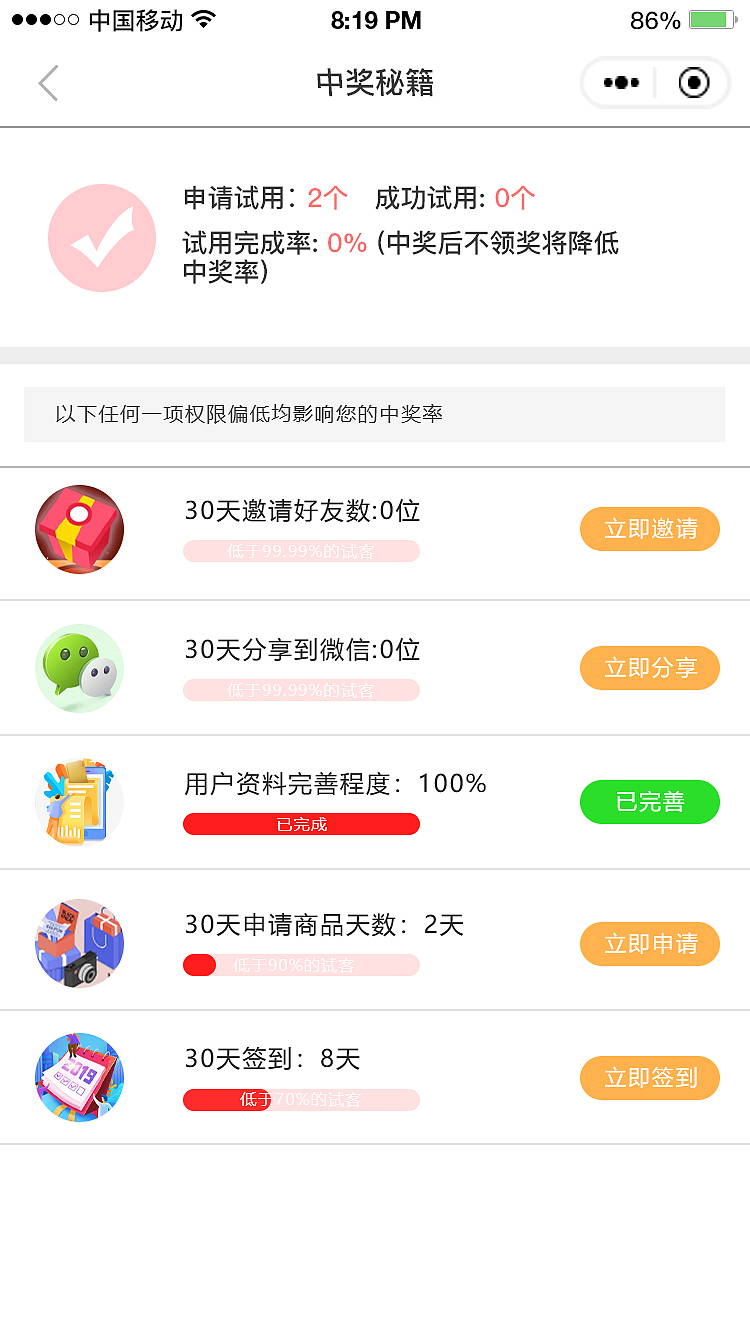Screen dimensions: 750x1334
Task: Tap the circular close capsule icon
Action: 693,83
